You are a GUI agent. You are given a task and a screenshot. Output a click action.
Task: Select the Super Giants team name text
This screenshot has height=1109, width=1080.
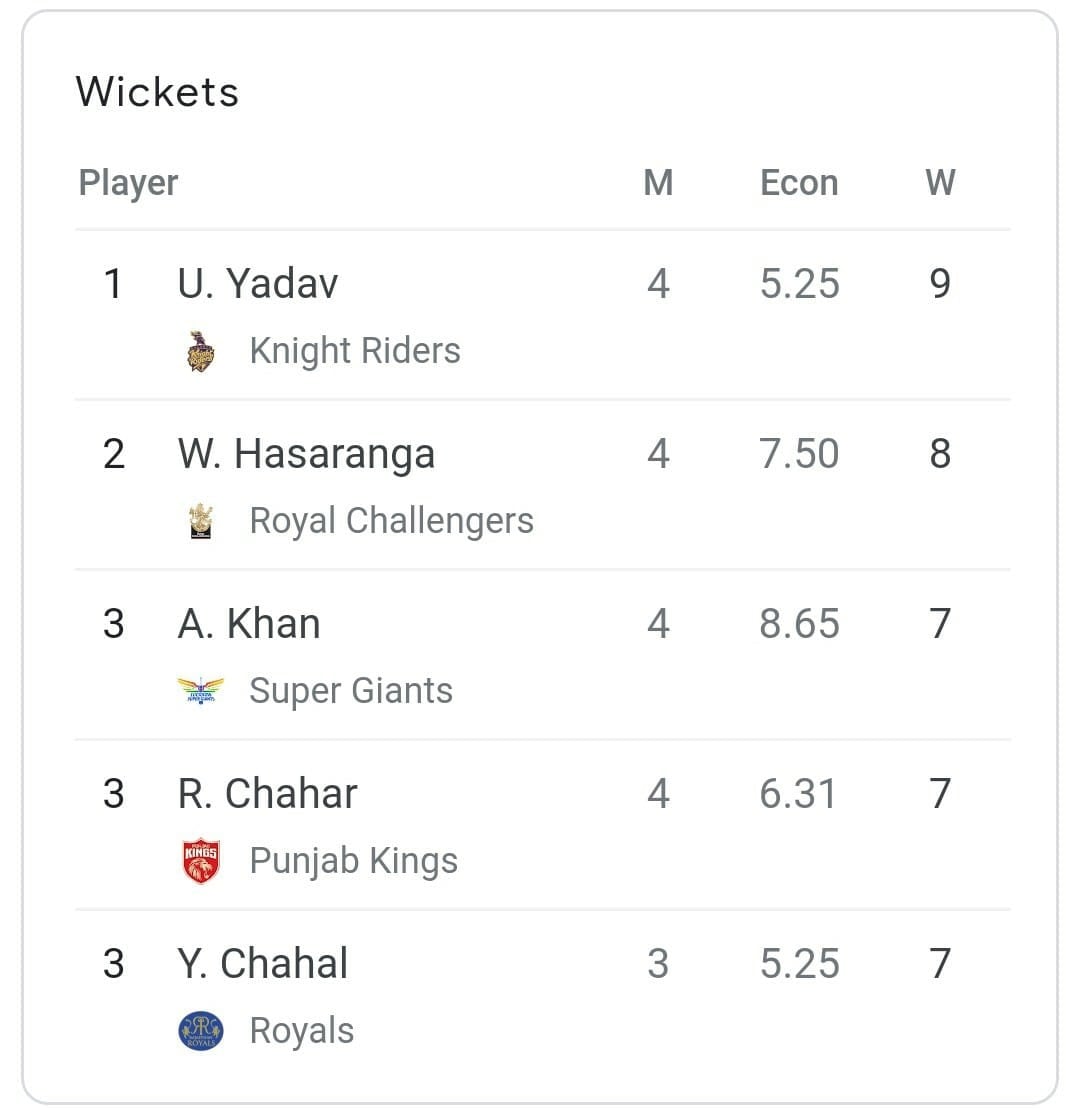click(350, 690)
